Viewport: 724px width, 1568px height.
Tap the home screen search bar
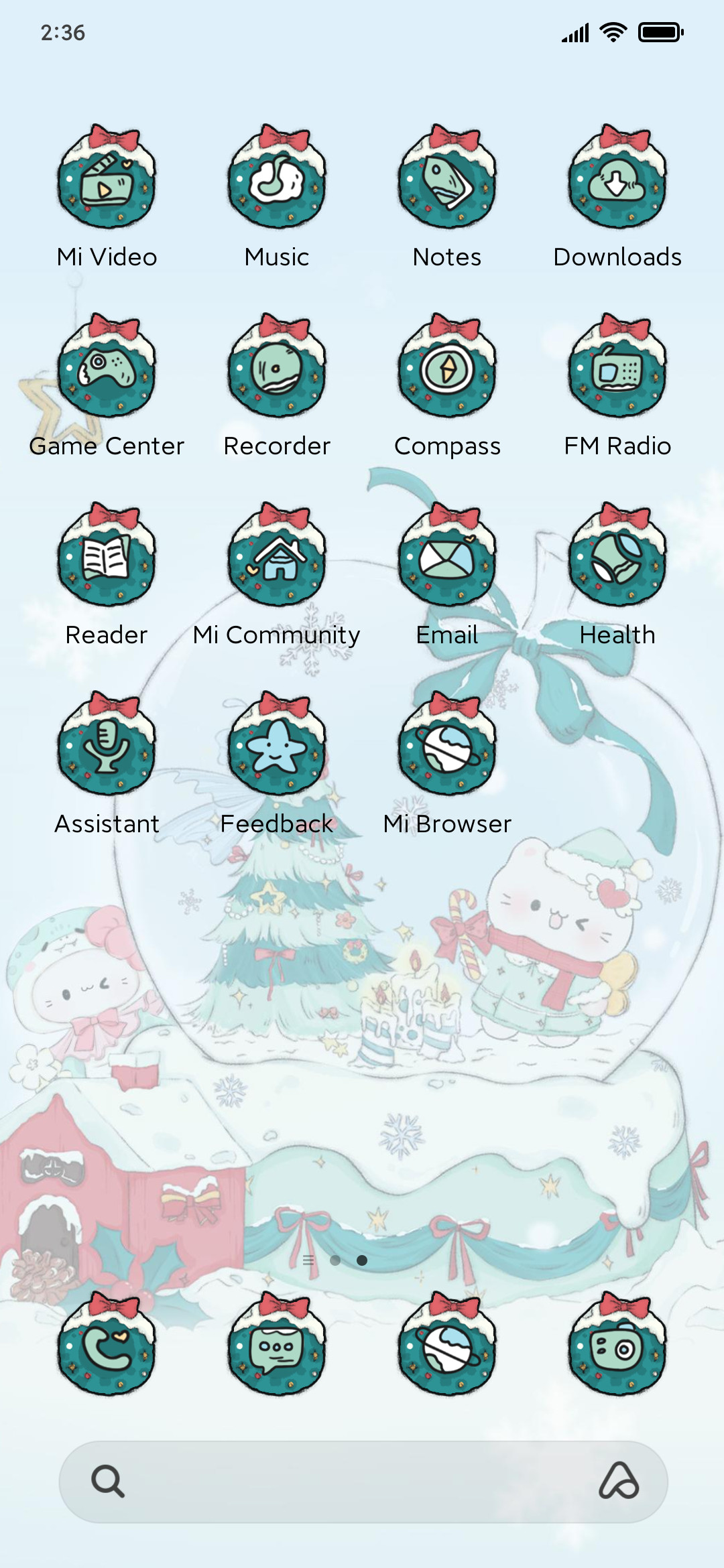(x=363, y=1482)
